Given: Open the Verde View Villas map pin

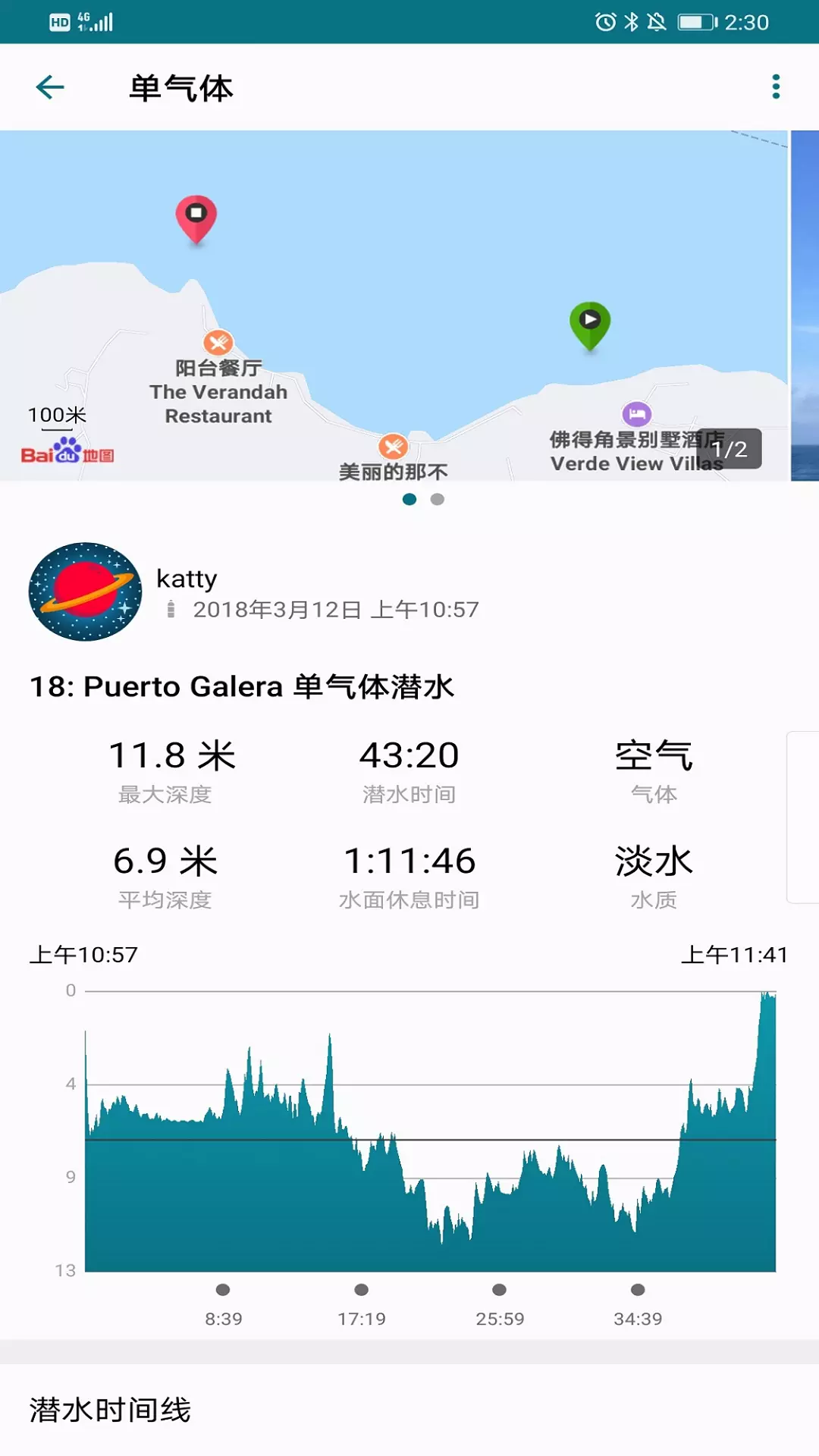Looking at the screenshot, I should click(637, 414).
